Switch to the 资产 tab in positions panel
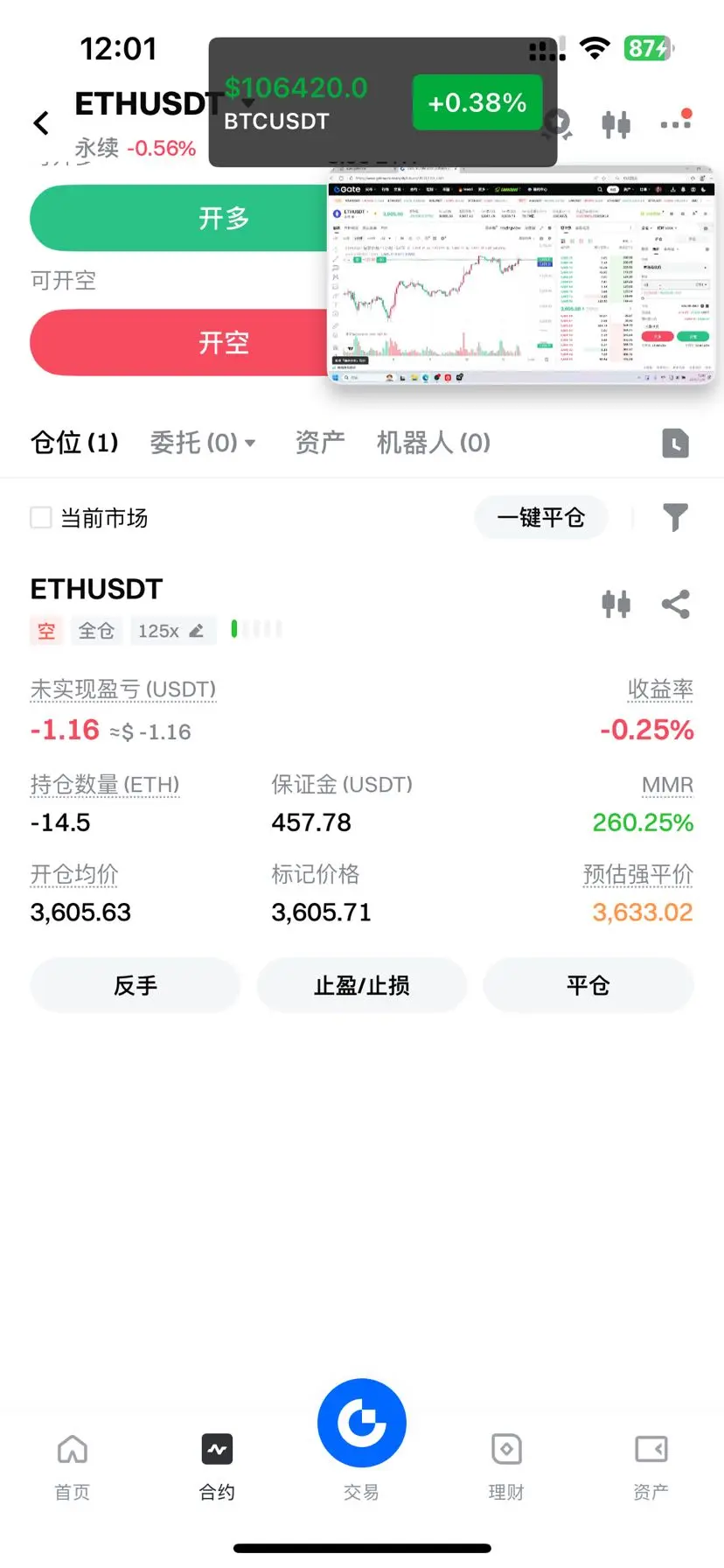Image resolution: width=724 pixels, height=1568 pixels. coord(320,443)
